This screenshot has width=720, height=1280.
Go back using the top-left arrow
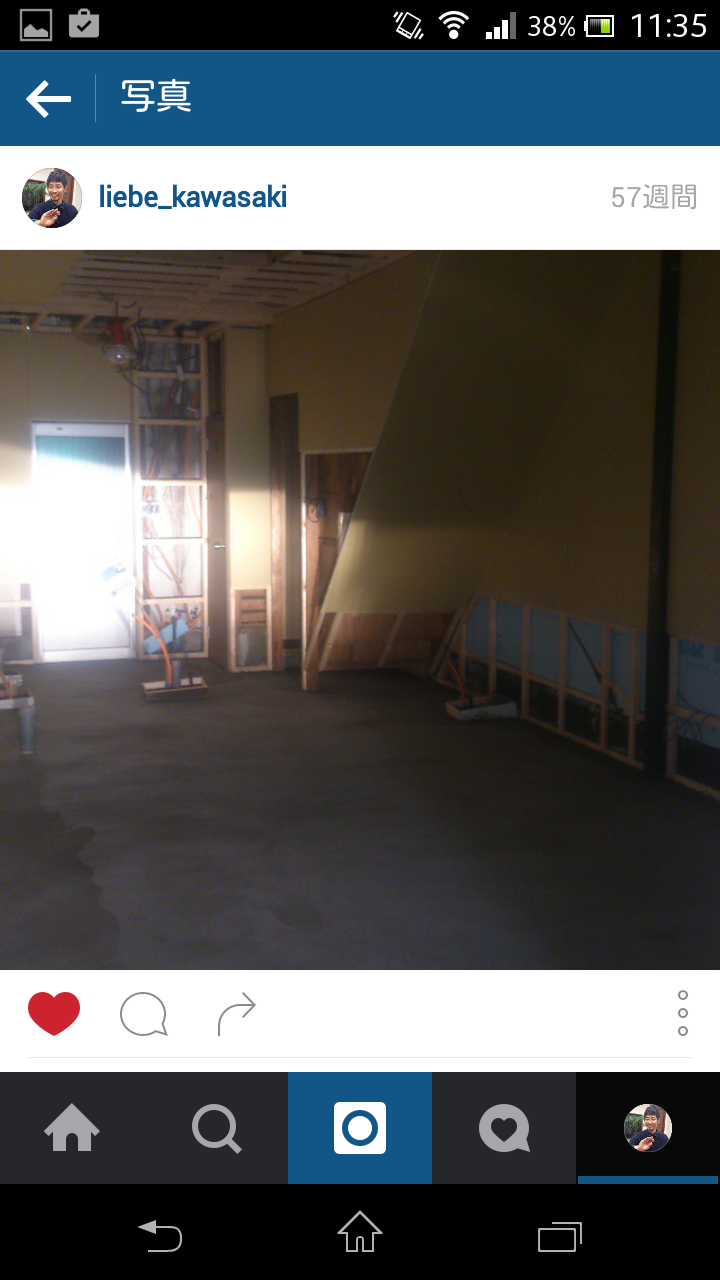[x=48, y=98]
